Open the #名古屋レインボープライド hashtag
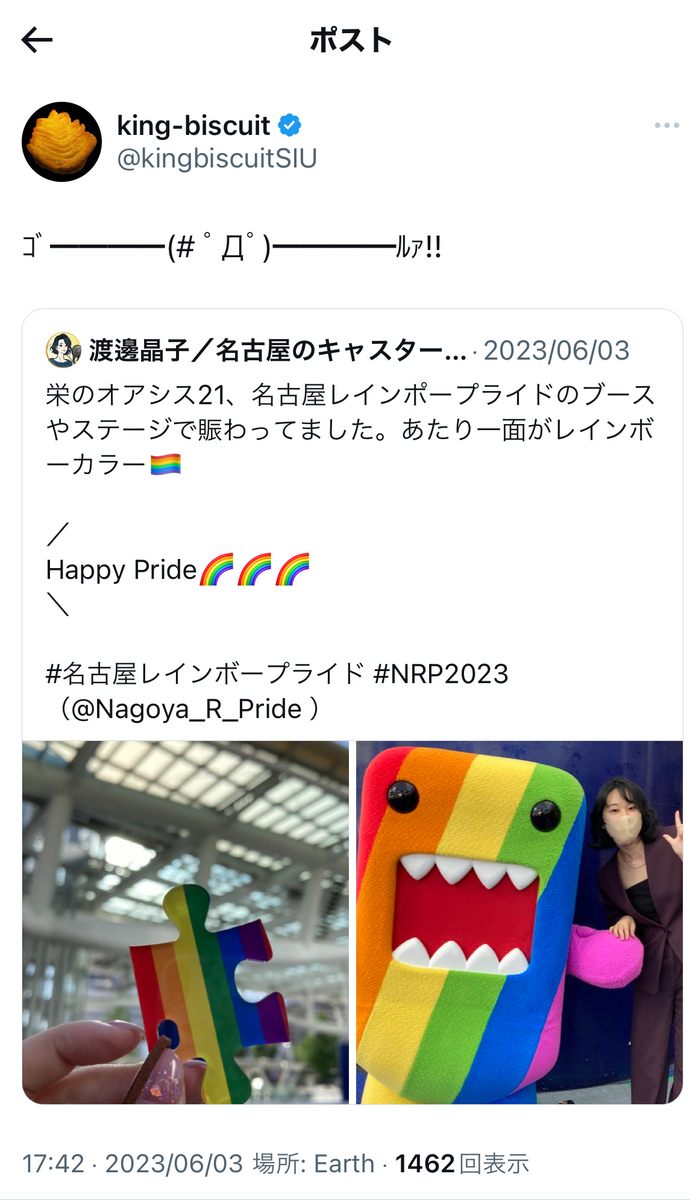 click(205, 674)
